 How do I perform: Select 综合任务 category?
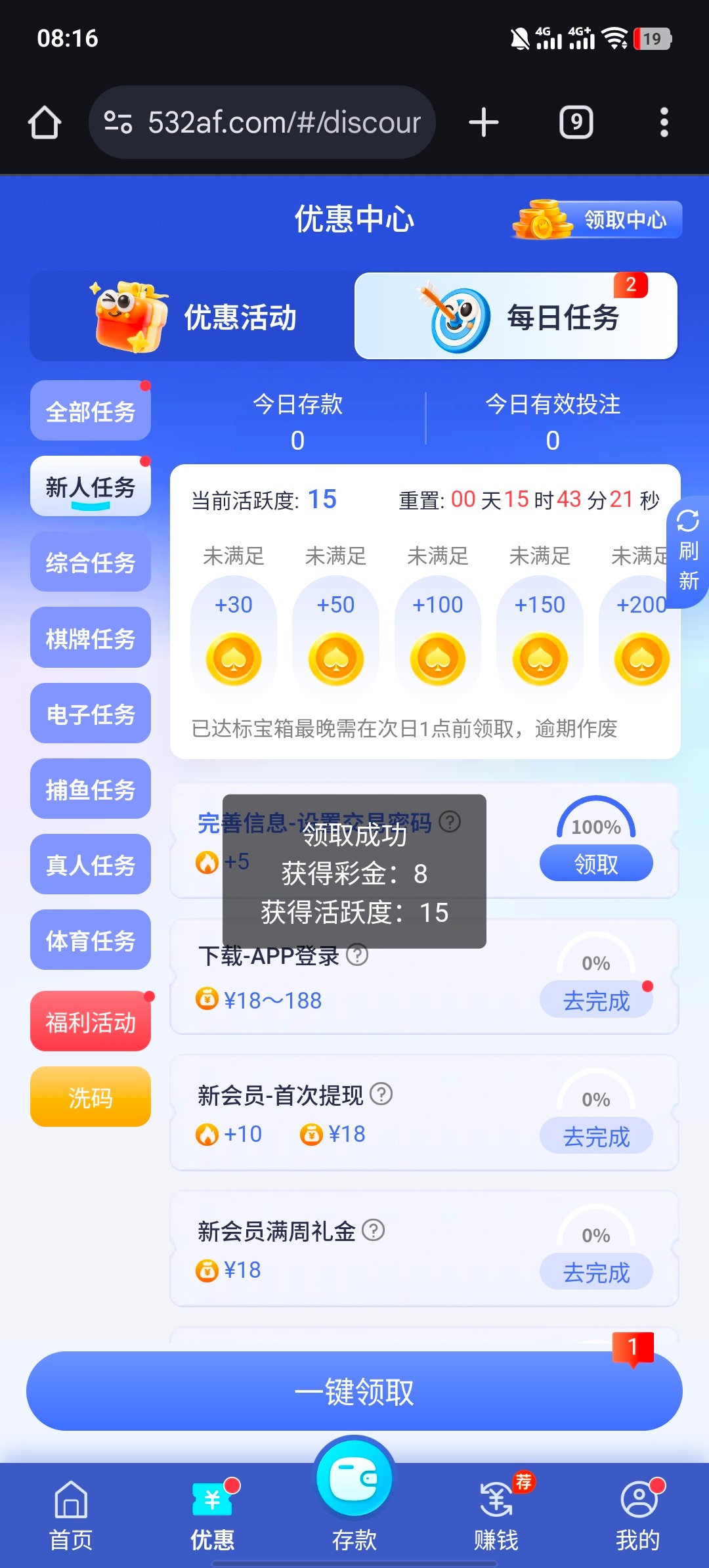(91, 562)
